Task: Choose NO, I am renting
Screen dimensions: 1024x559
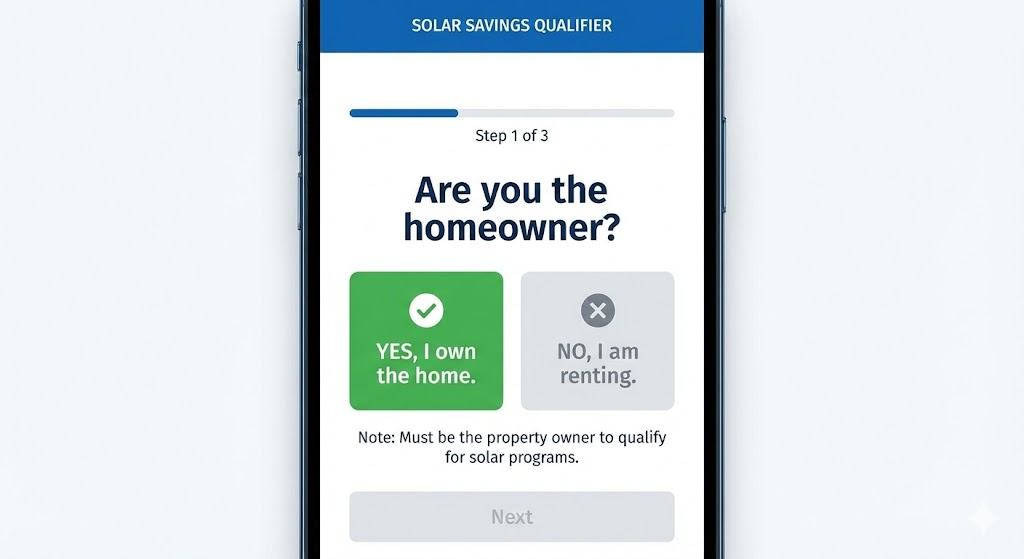Action: [597, 341]
